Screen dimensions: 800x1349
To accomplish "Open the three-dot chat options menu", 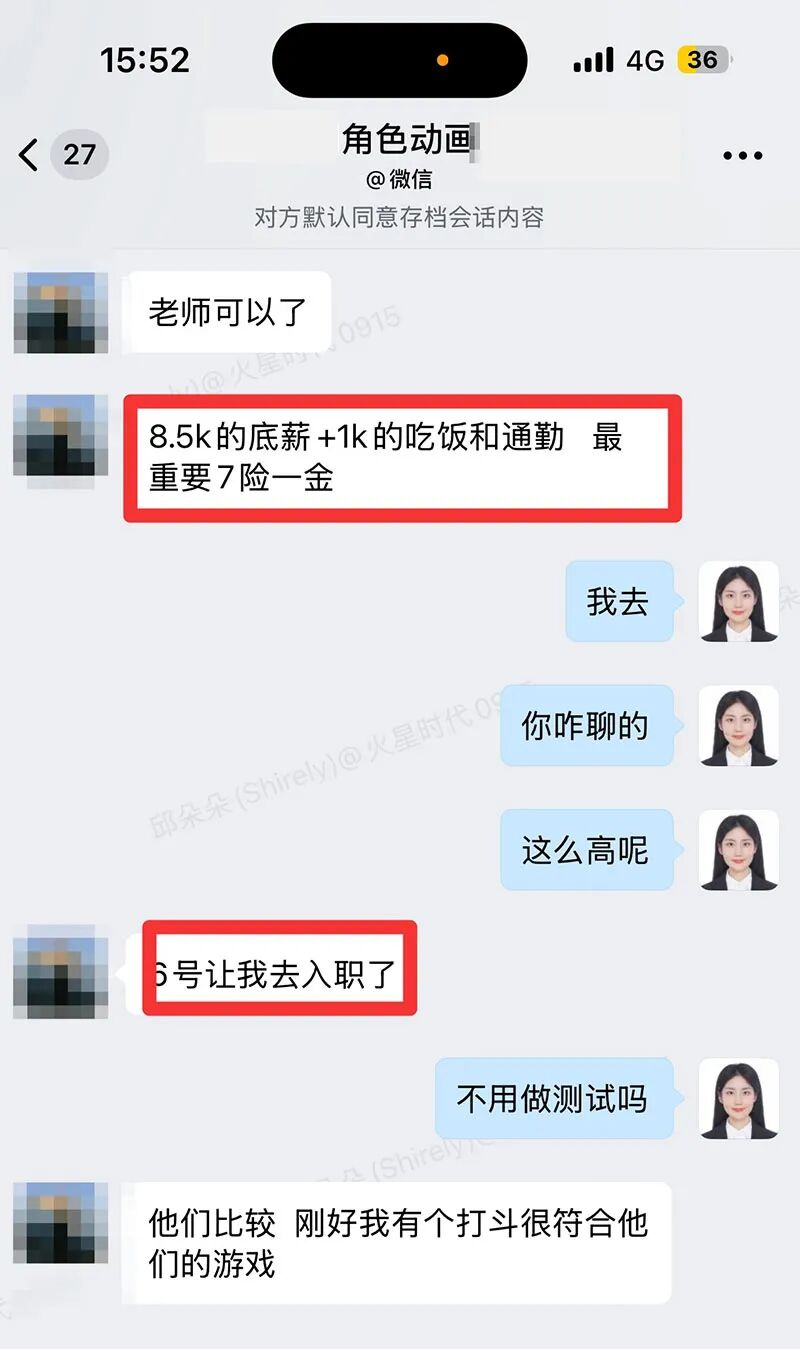I will pos(742,155).
